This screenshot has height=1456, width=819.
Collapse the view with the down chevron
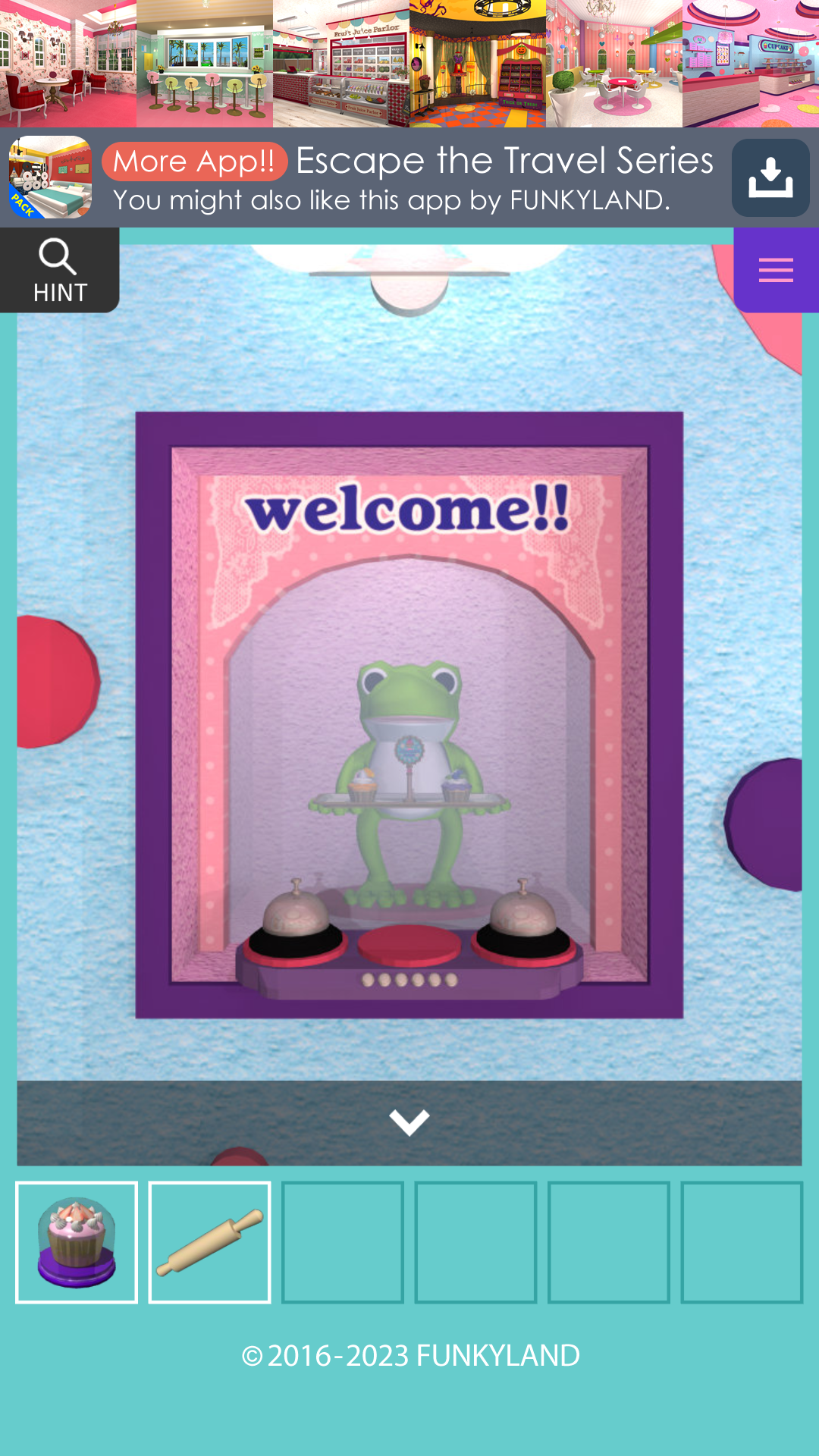tap(409, 1122)
